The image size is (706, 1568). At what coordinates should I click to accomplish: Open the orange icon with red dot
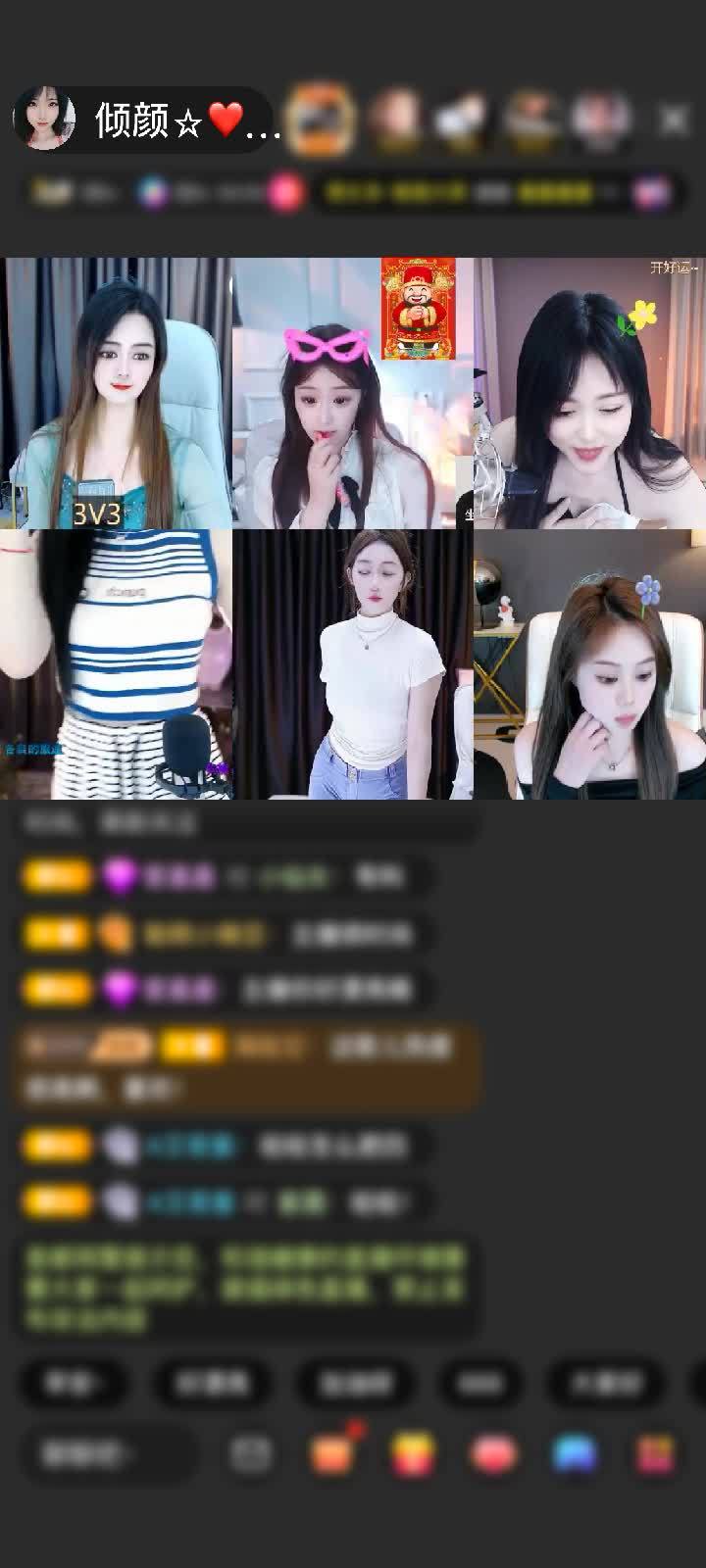tap(332, 1454)
